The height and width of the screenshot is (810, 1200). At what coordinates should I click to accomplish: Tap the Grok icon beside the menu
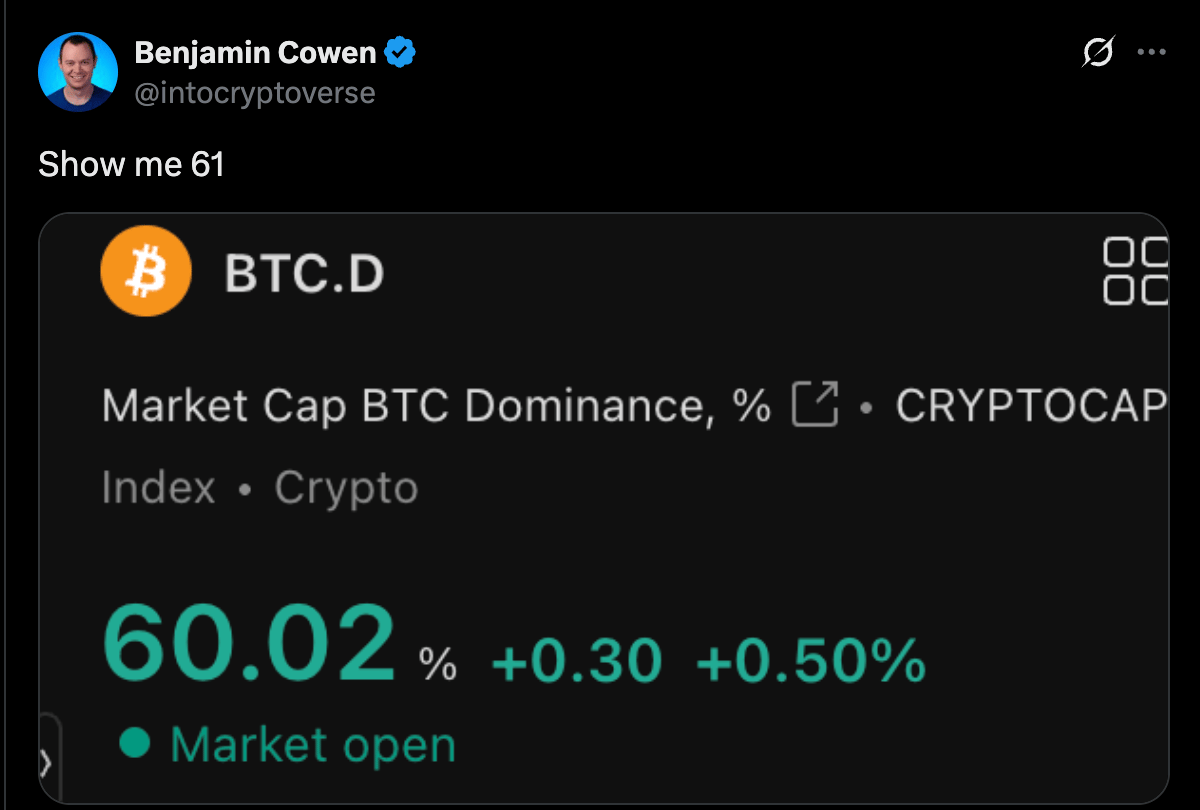click(x=1098, y=53)
